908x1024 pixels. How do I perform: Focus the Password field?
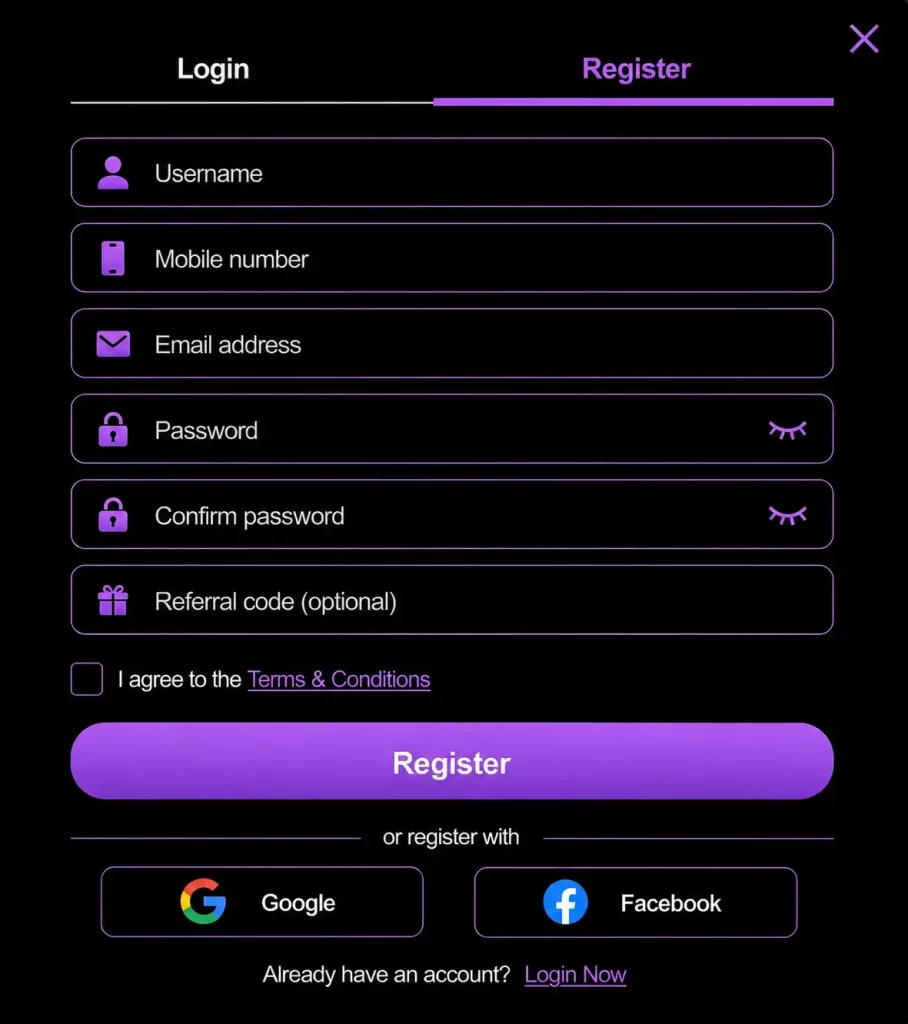452,429
